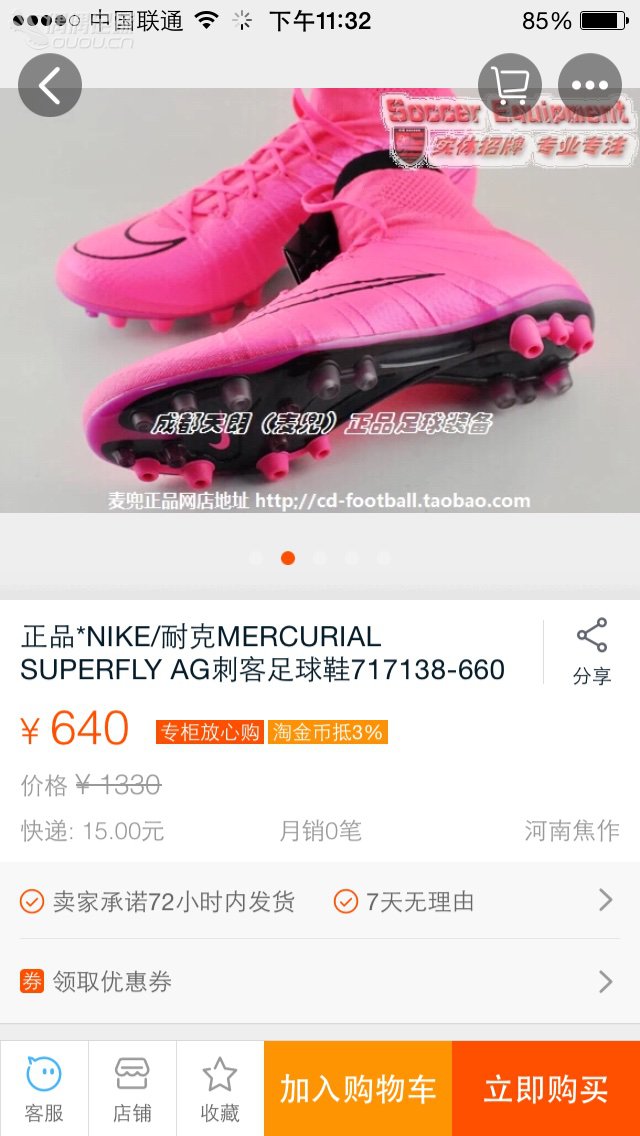Buy now with 立即购买

pos(546,1089)
